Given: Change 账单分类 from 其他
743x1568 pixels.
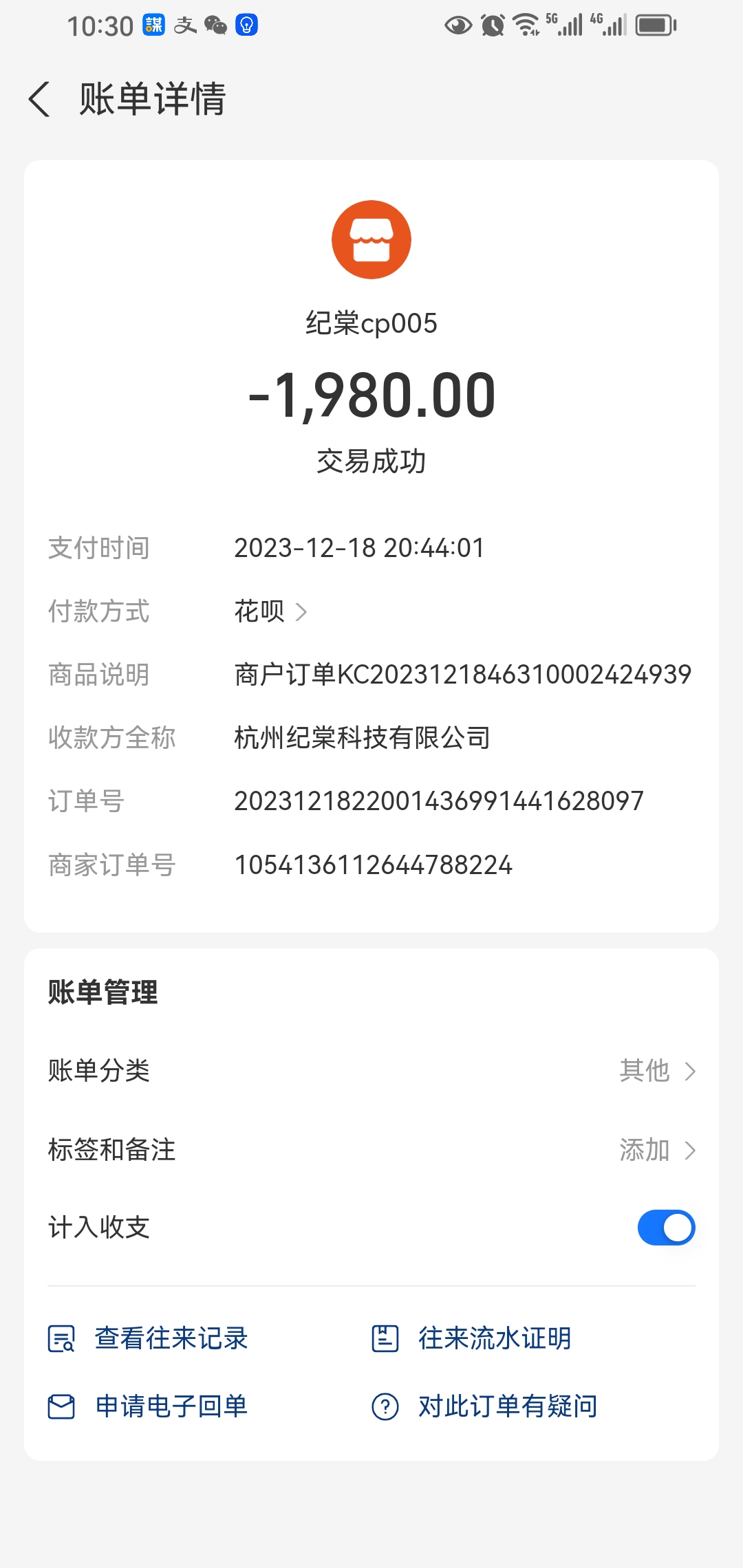Looking at the screenshot, I should [657, 1071].
